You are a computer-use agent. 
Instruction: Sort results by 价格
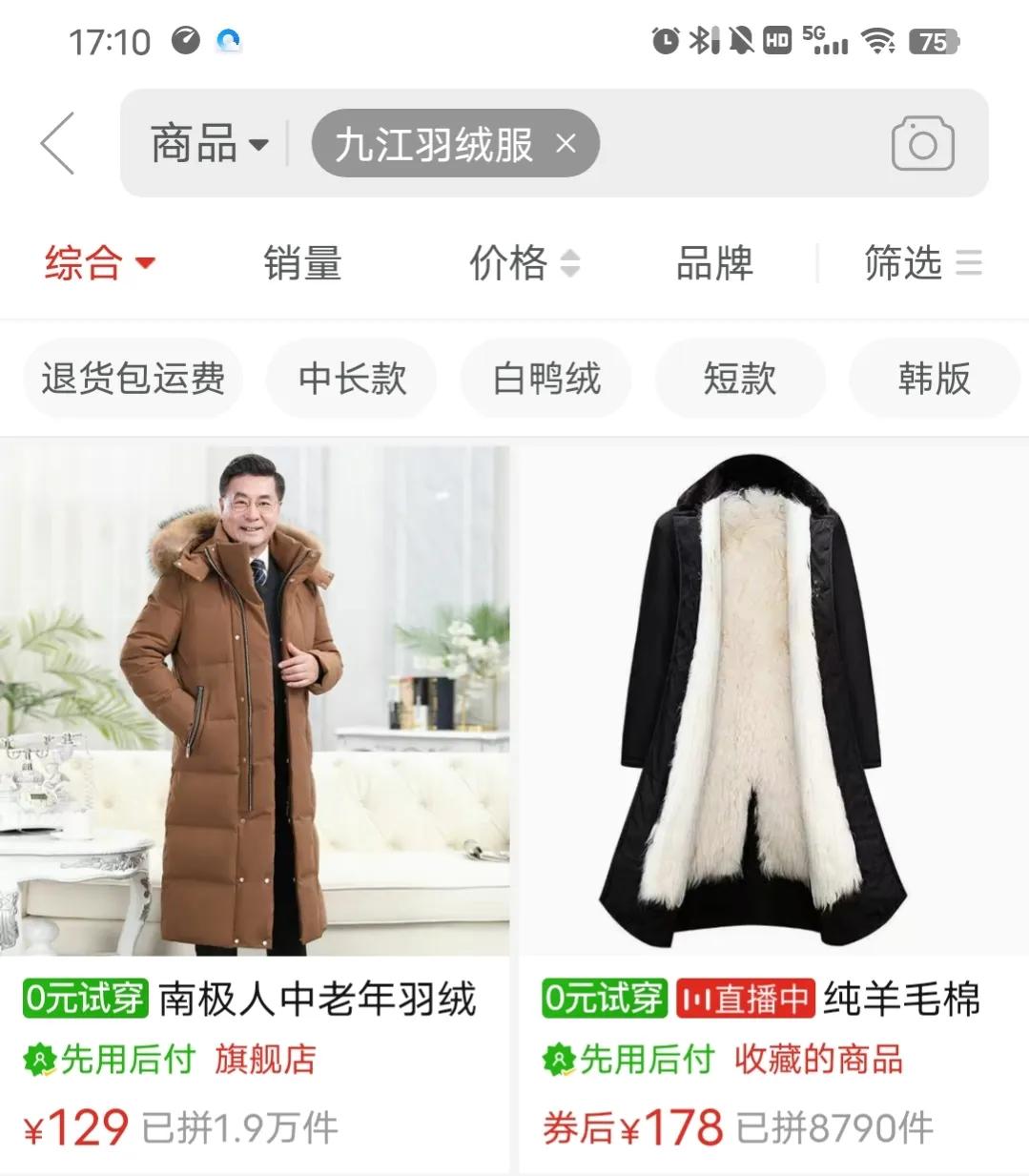point(524,263)
